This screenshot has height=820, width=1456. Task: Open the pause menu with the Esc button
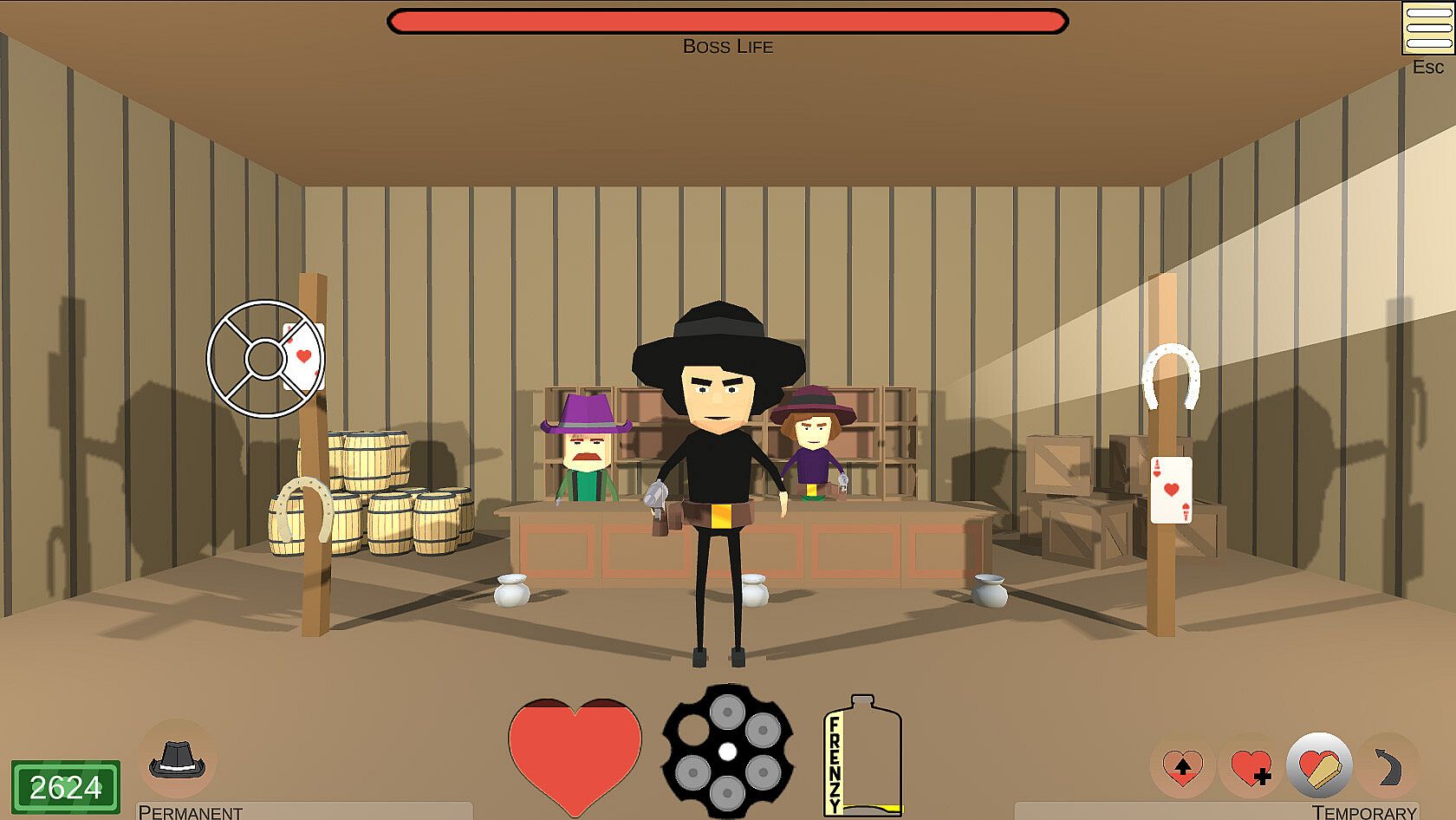point(1427,29)
